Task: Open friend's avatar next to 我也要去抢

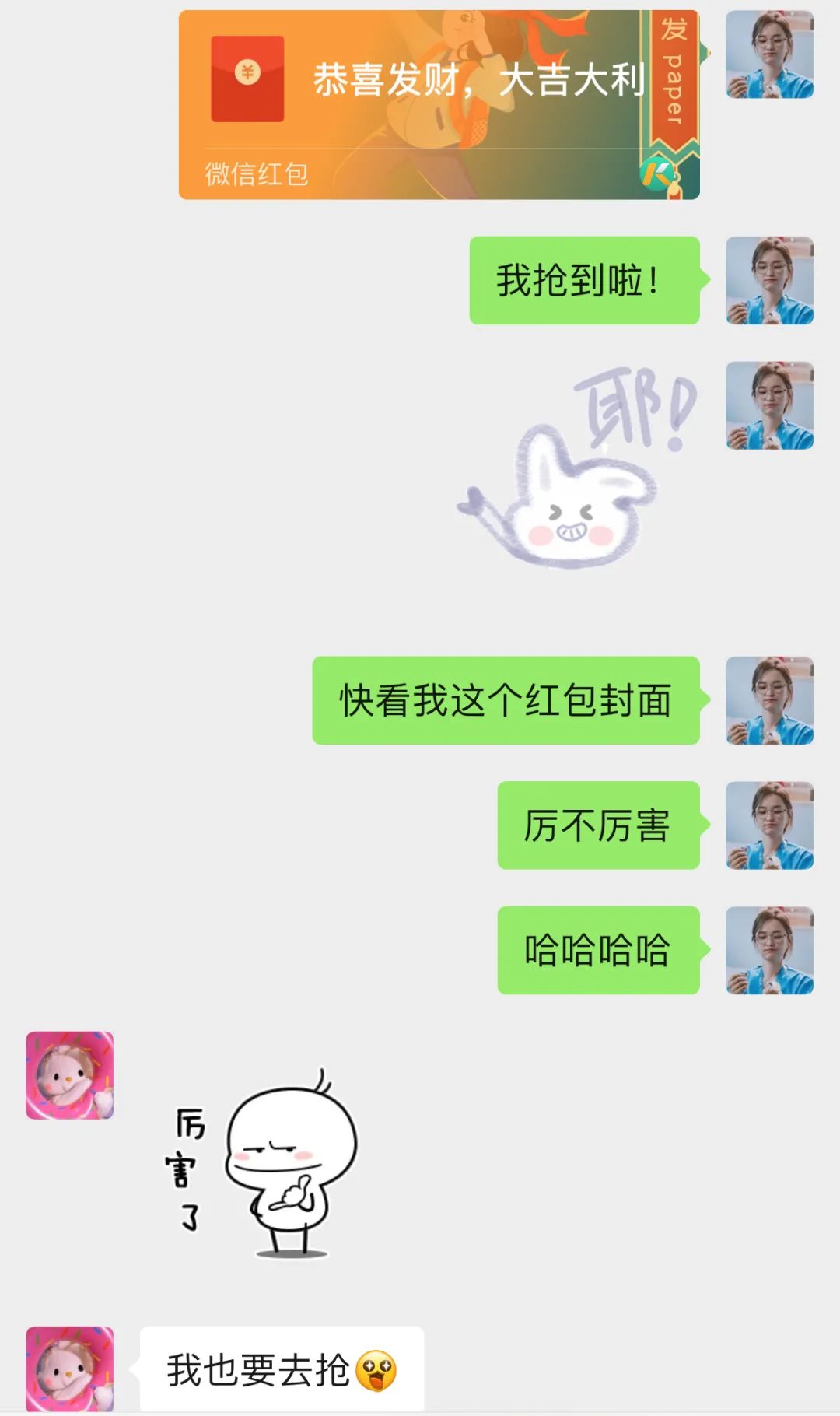Action: pos(69,1369)
